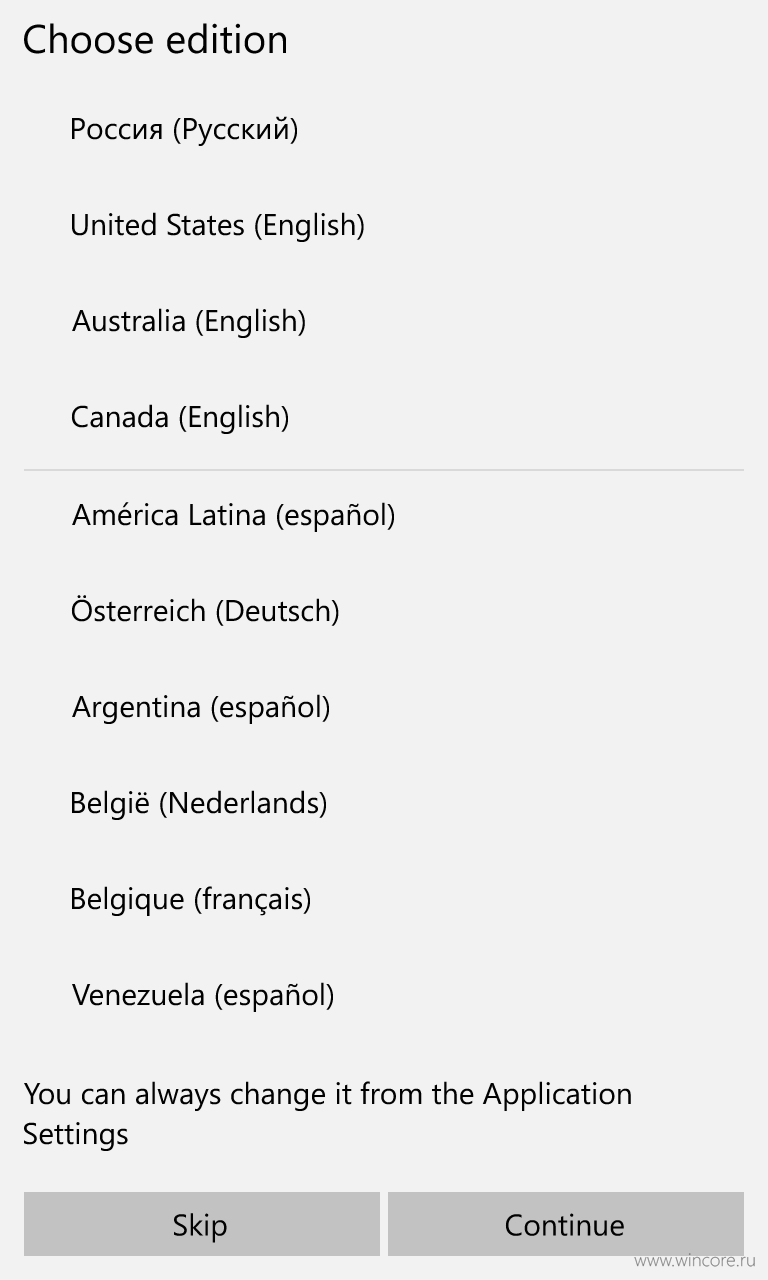
Task: Tap the Skip button
Action: pos(202,1224)
